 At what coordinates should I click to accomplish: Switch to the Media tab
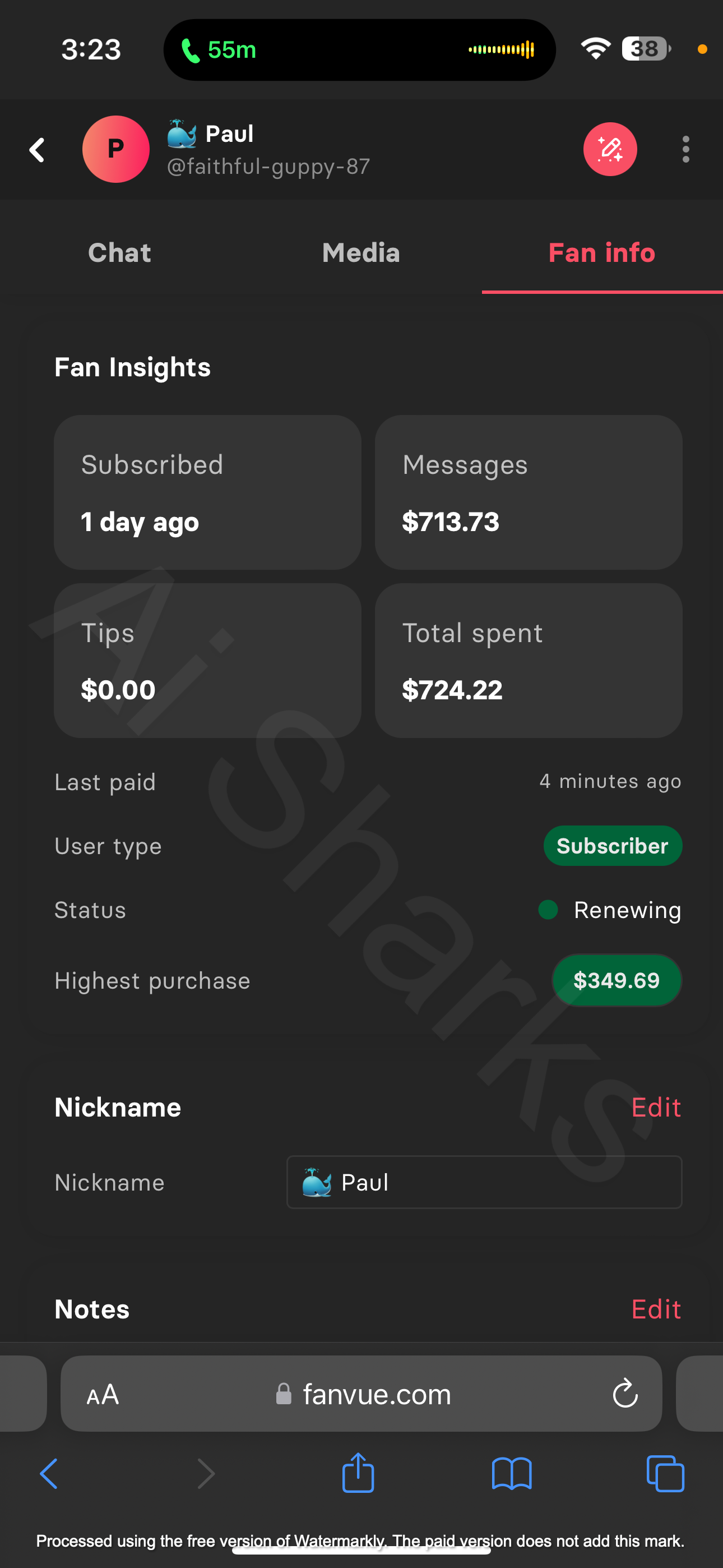361,252
